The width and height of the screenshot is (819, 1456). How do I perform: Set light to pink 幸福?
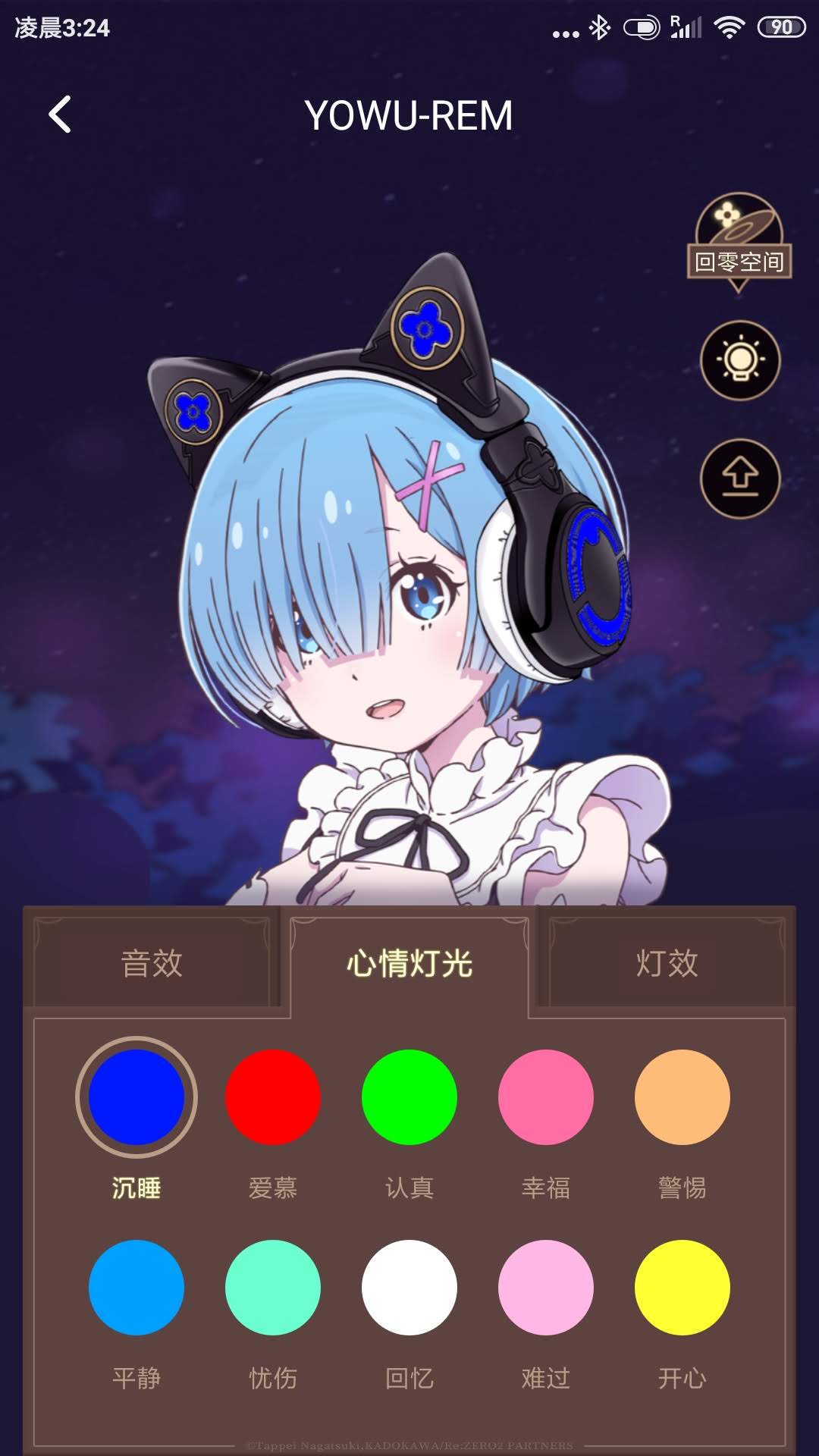(546, 1097)
